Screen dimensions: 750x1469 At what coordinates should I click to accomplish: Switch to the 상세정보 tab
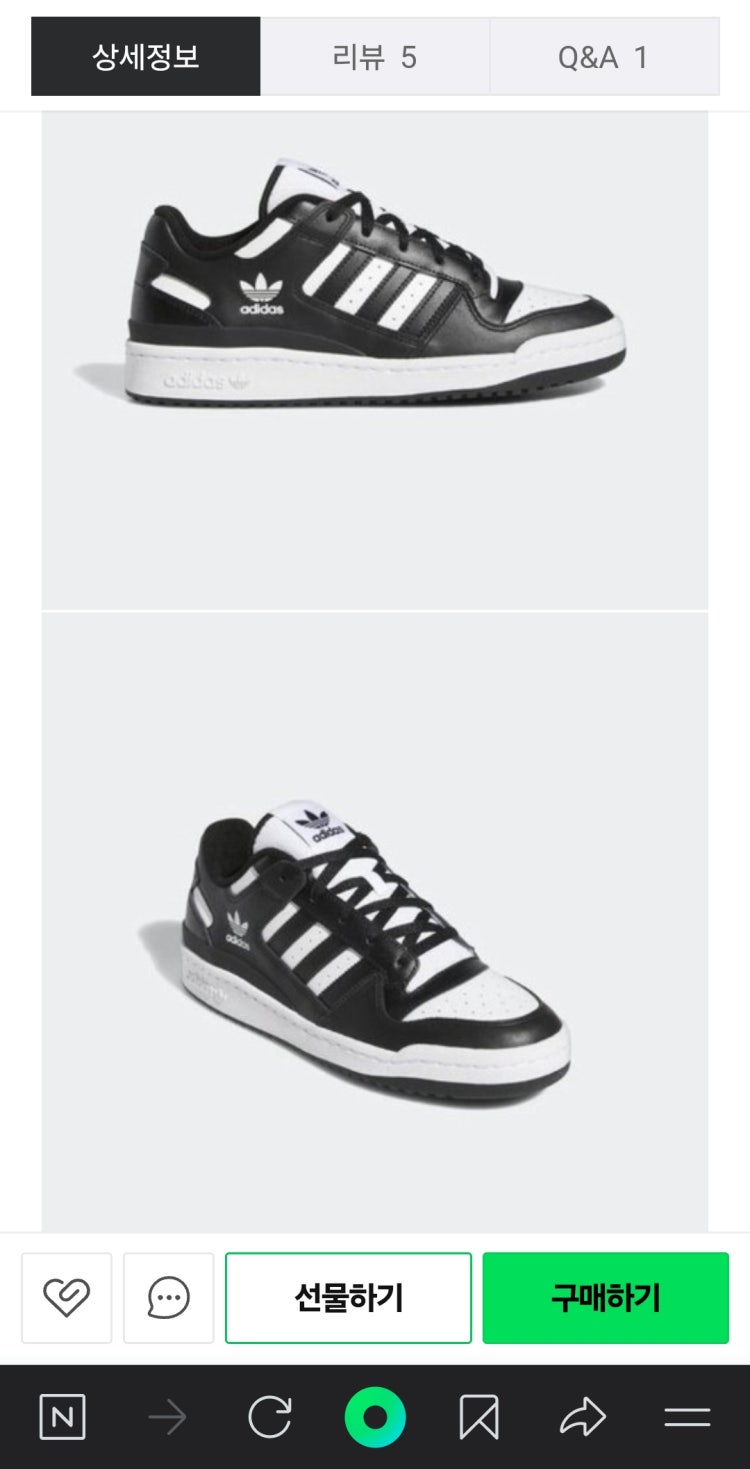click(x=146, y=57)
